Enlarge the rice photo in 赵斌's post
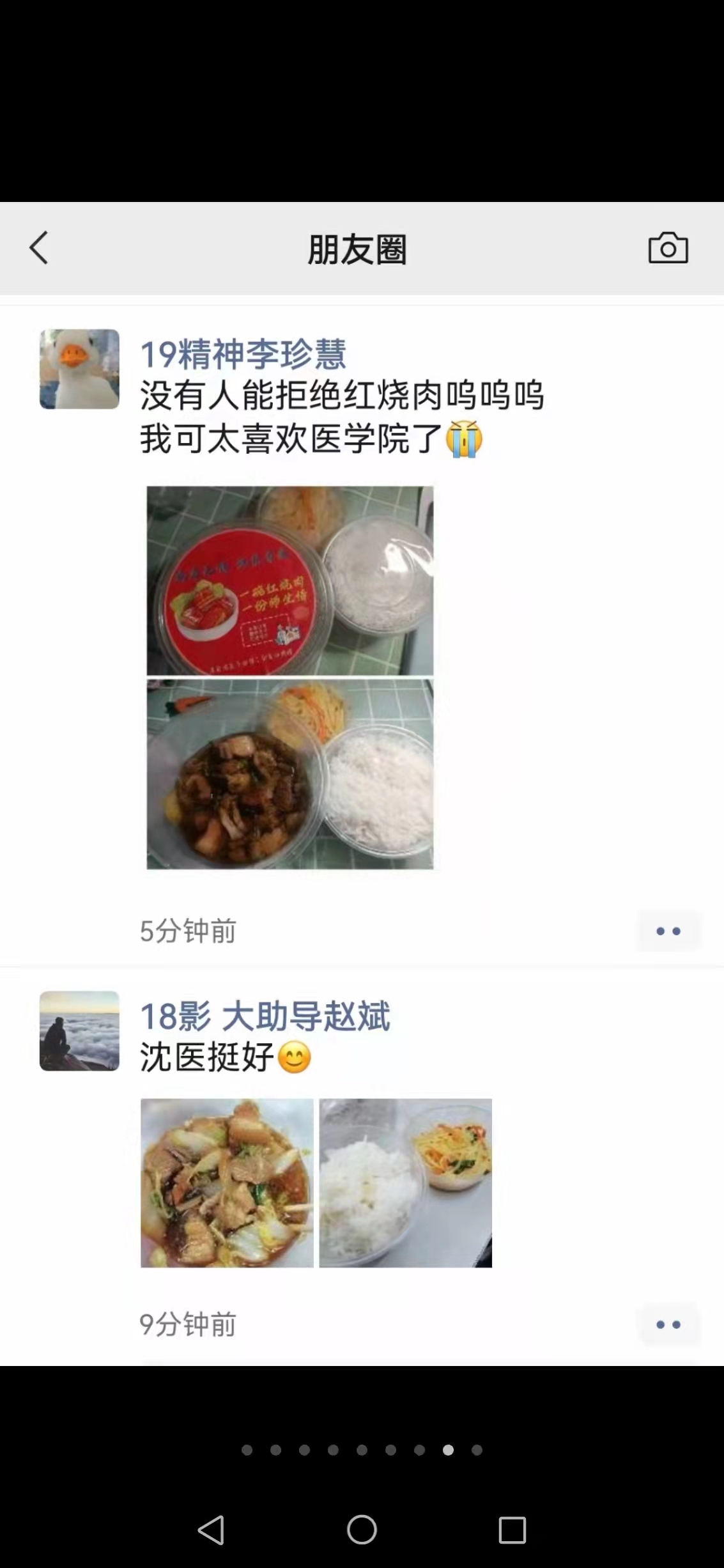The height and width of the screenshot is (1568, 724). [405, 1183]
